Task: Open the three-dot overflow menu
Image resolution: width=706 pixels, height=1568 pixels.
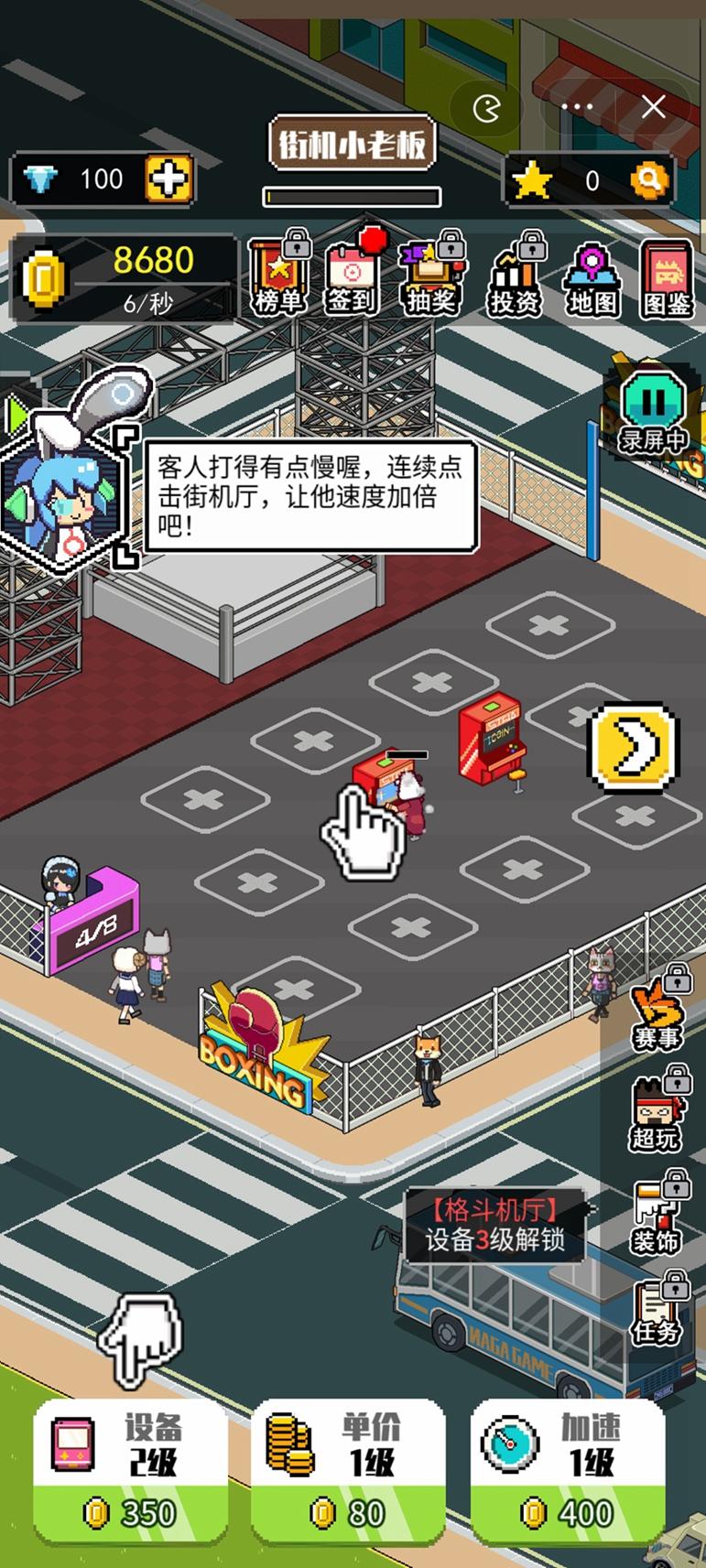Action: click(577, 107)
